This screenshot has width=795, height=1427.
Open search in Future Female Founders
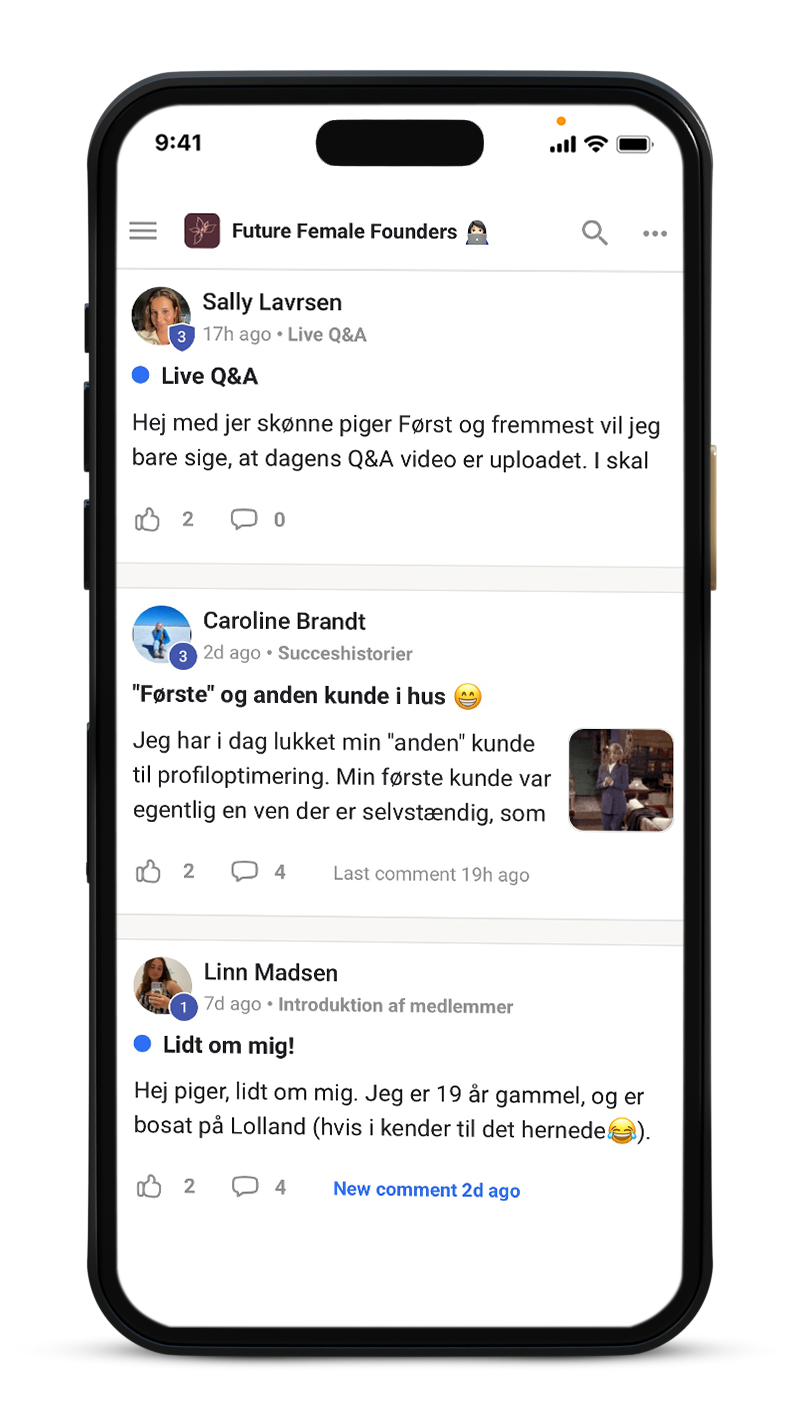(x=595, y=233)
